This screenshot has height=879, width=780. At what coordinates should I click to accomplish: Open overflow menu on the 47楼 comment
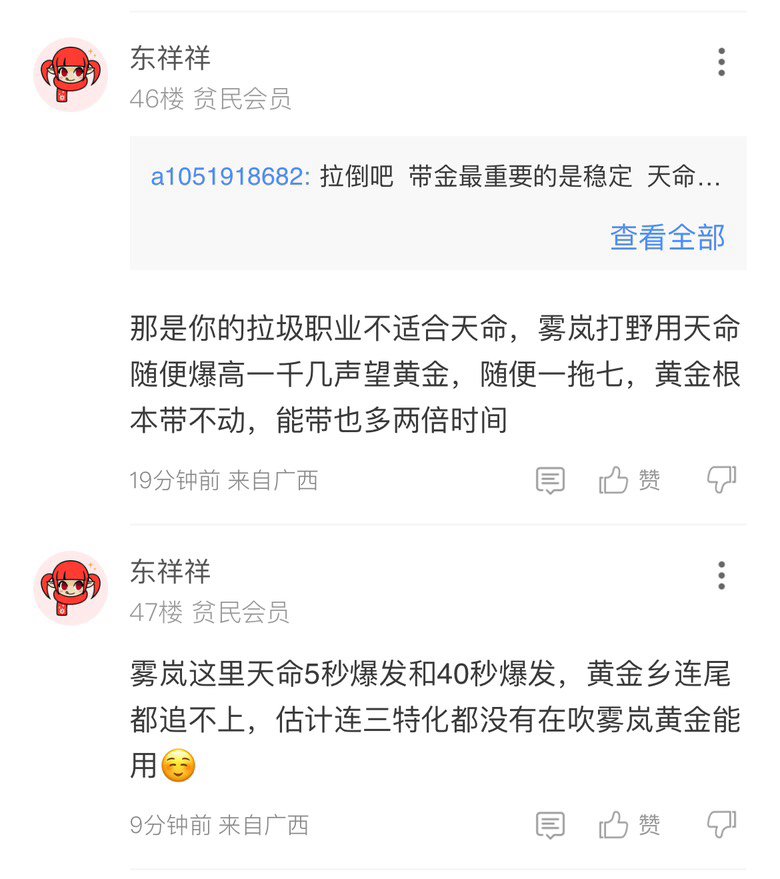coord(721,576)
